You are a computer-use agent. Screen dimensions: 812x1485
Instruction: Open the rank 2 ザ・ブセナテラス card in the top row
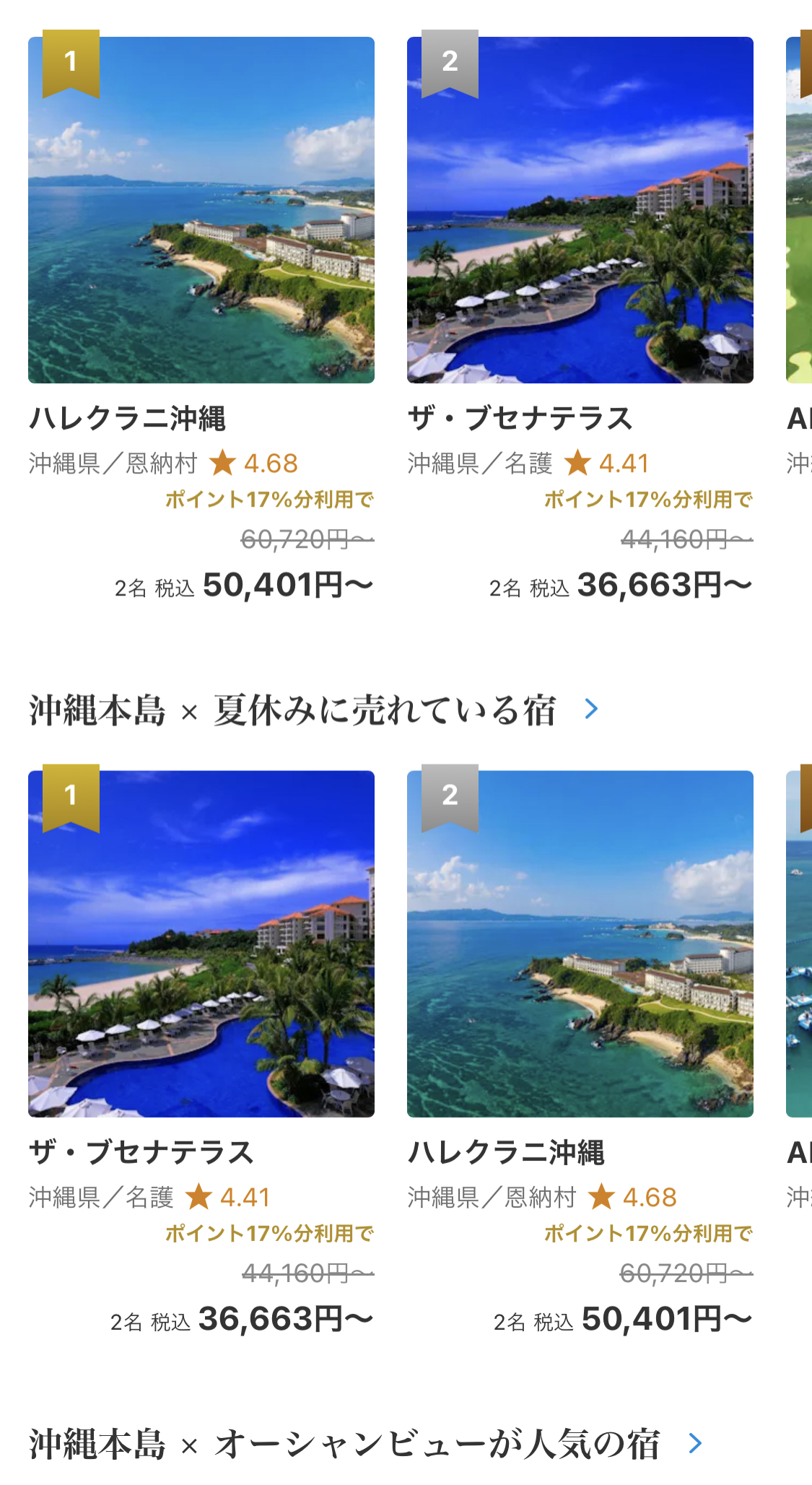click(x=580, y=321)
